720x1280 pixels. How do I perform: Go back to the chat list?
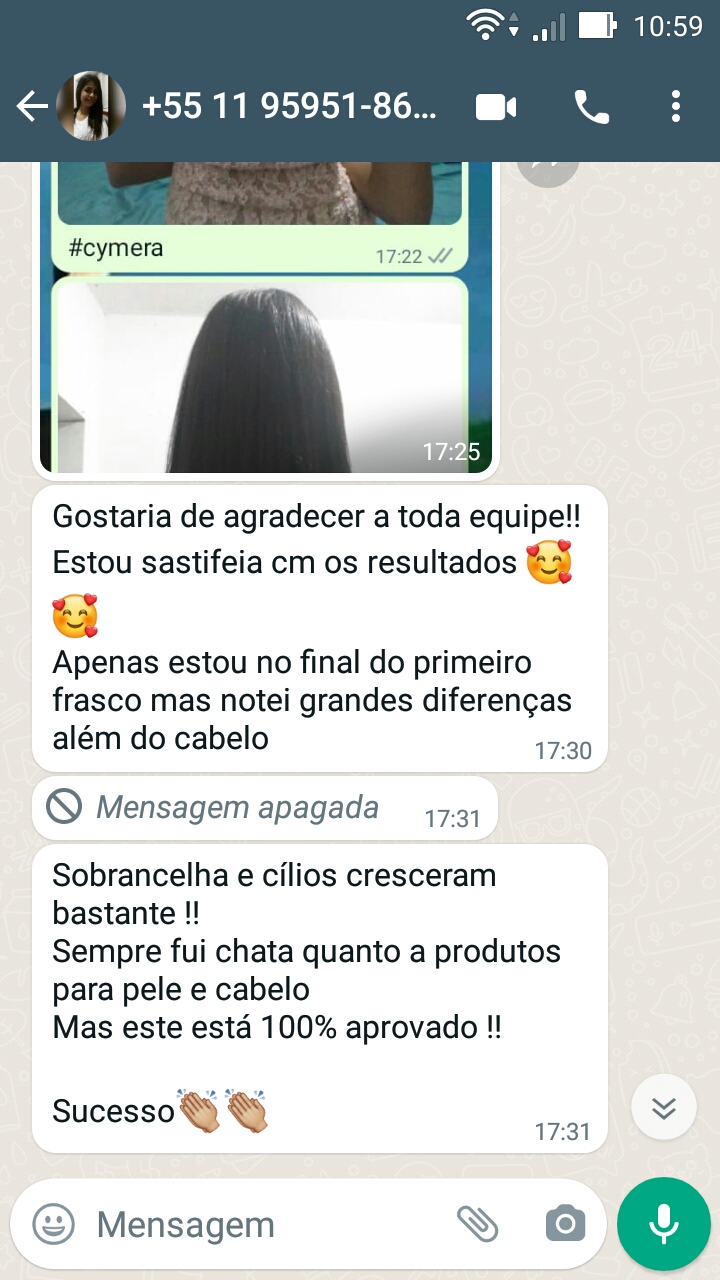(30, 107)
